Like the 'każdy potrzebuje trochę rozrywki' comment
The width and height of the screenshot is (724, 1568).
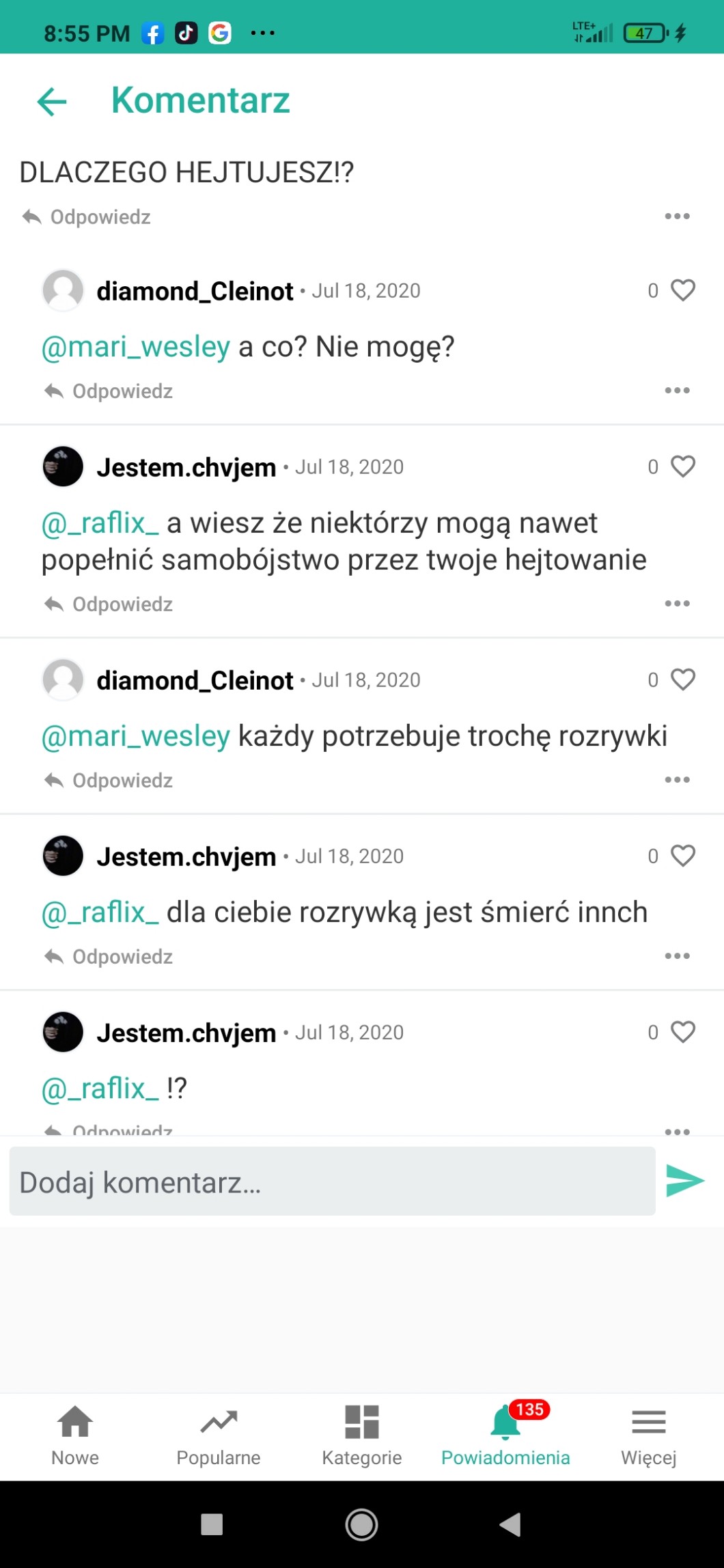click(682, 680)
